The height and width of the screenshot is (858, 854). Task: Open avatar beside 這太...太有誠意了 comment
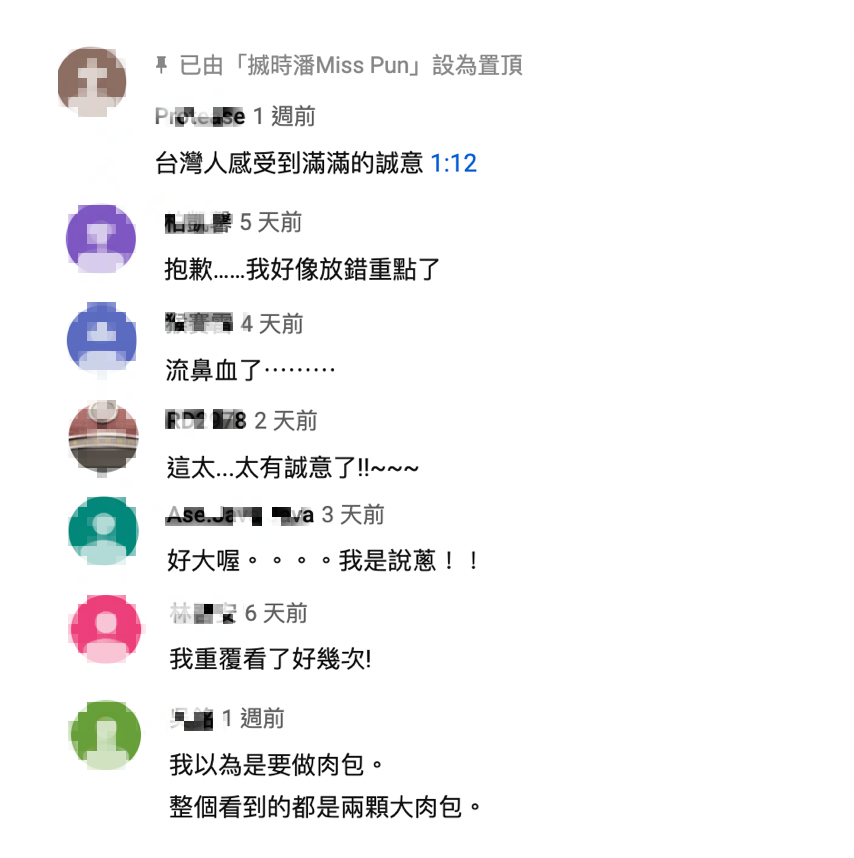101,435
